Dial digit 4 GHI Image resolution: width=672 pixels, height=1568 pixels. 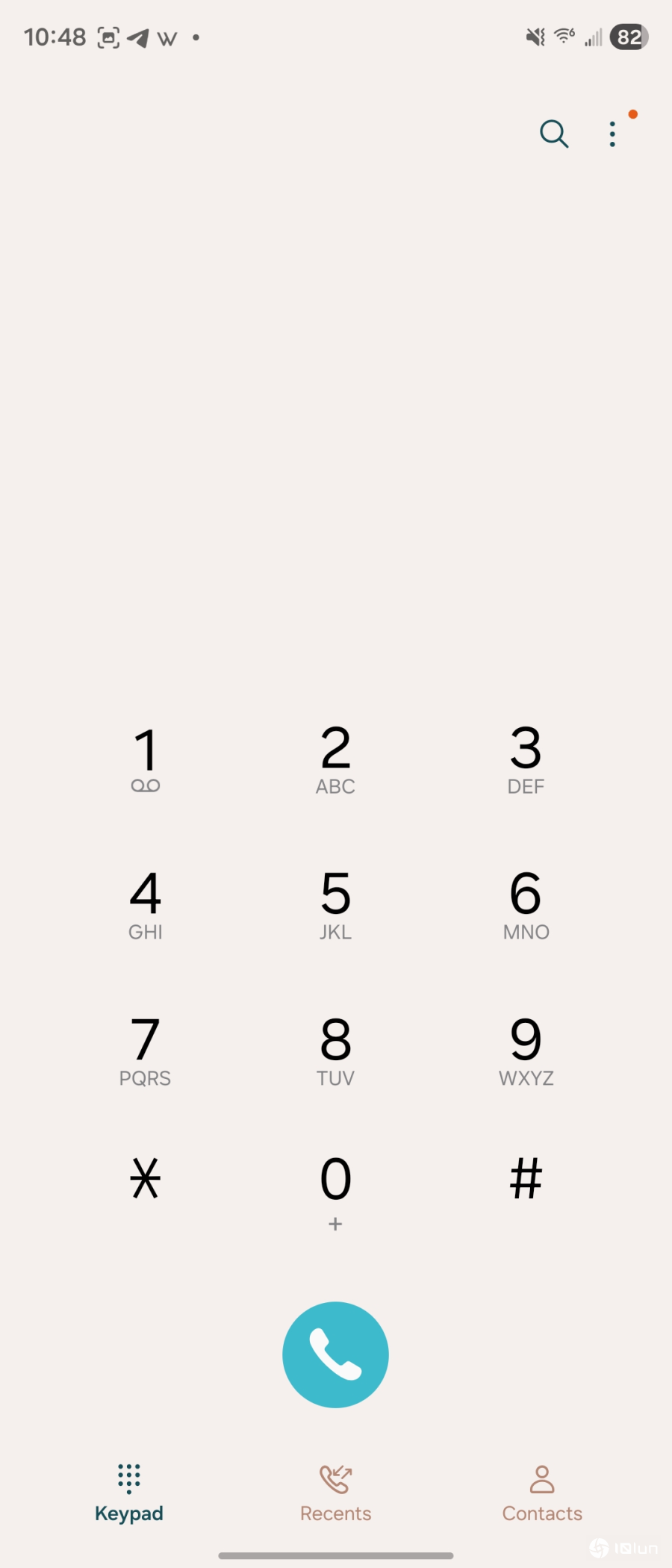(146, 903)
